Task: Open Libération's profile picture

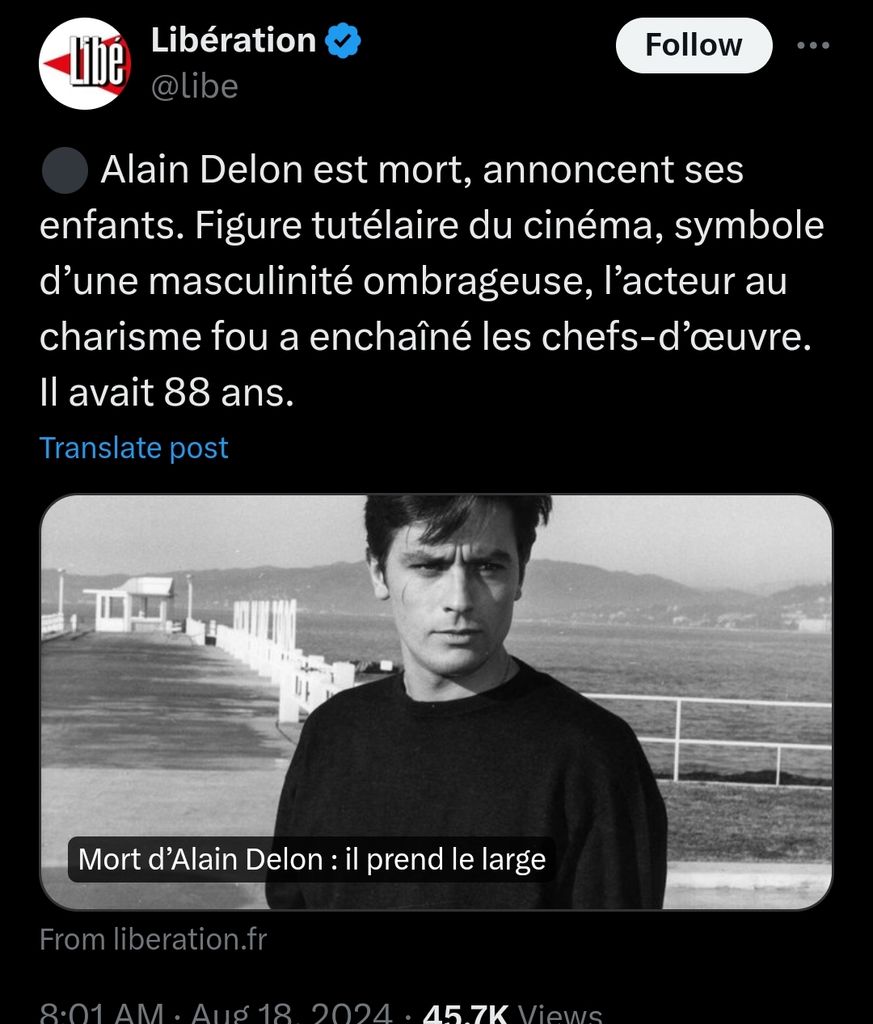Action: (84, 63)
